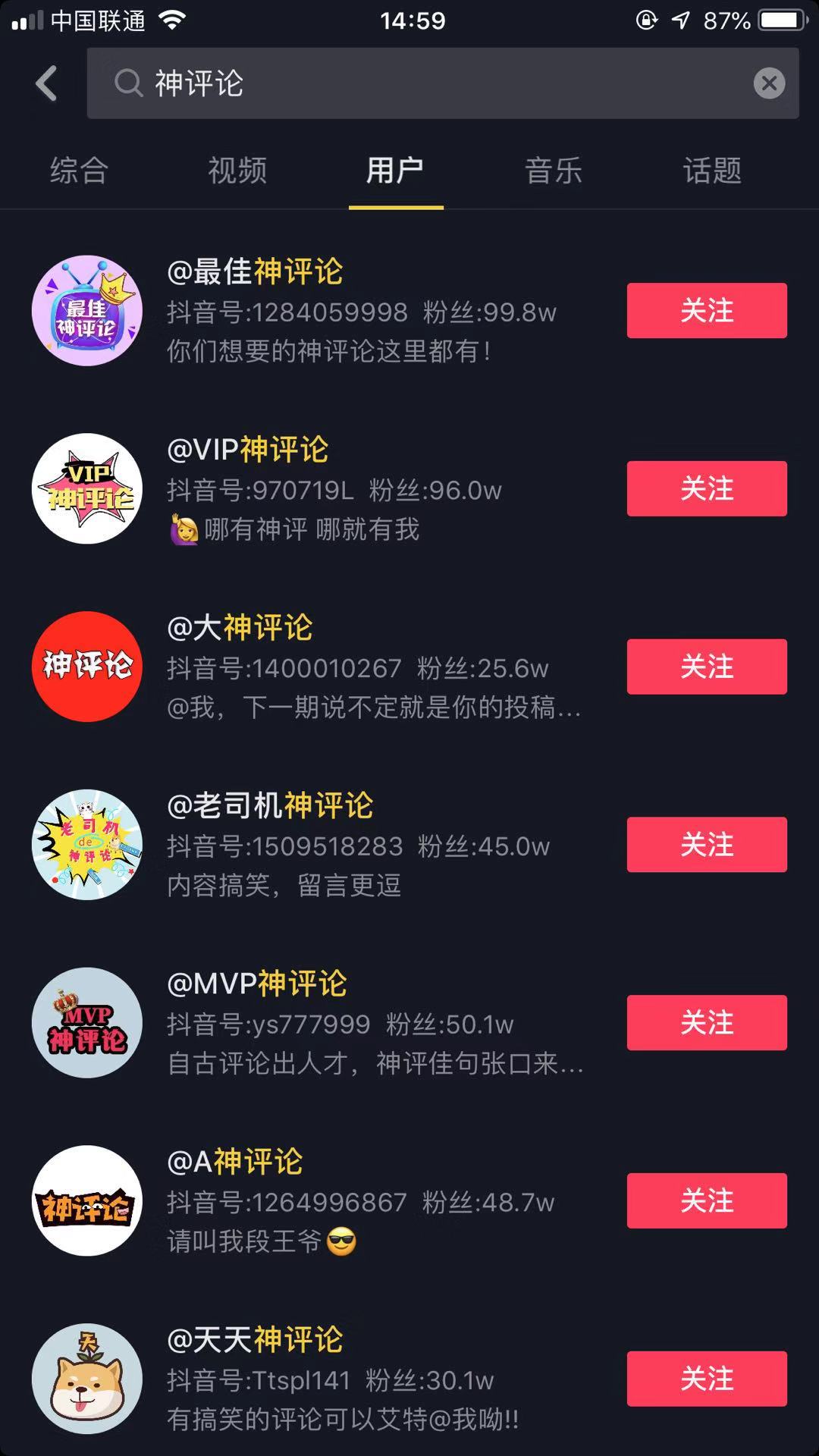Follow the user VIP神评论
This screenshot has width=819, height=1456.
pos(707,488)
